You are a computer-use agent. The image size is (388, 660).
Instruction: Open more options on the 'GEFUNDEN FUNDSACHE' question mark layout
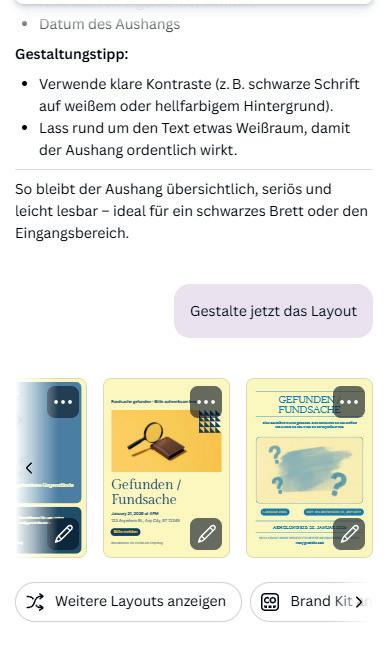click(349, 402)
